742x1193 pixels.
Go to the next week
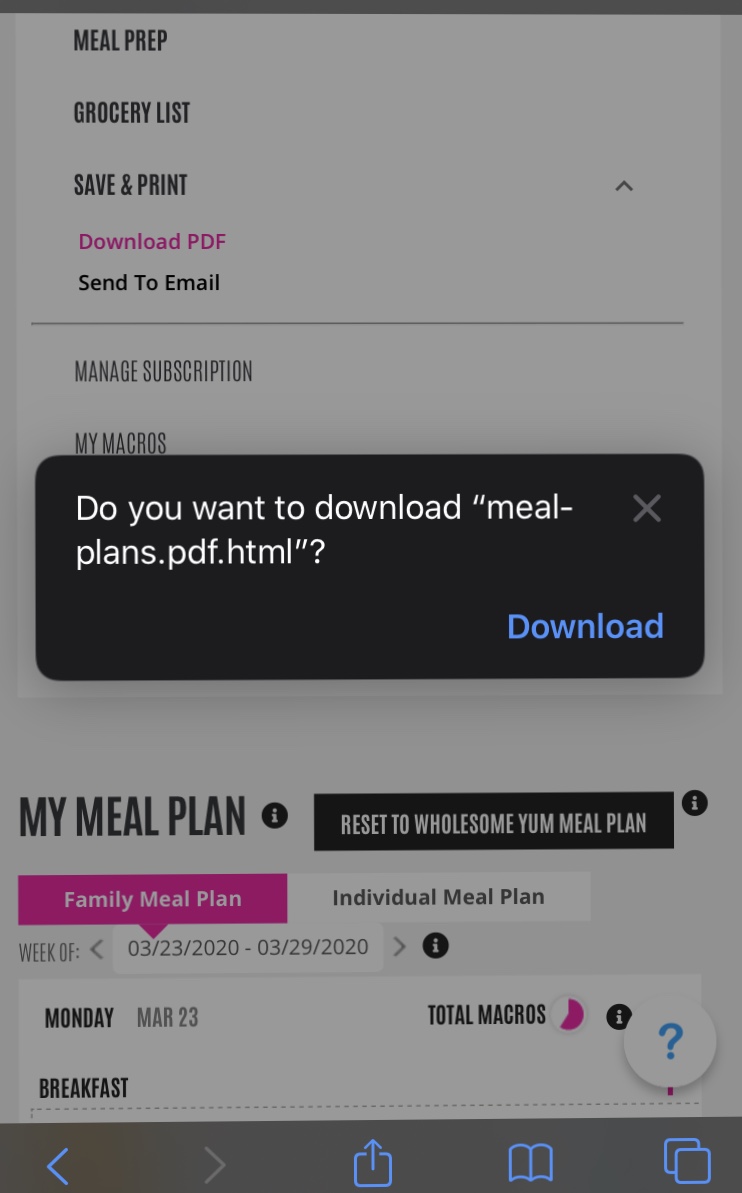pos(400,946)
